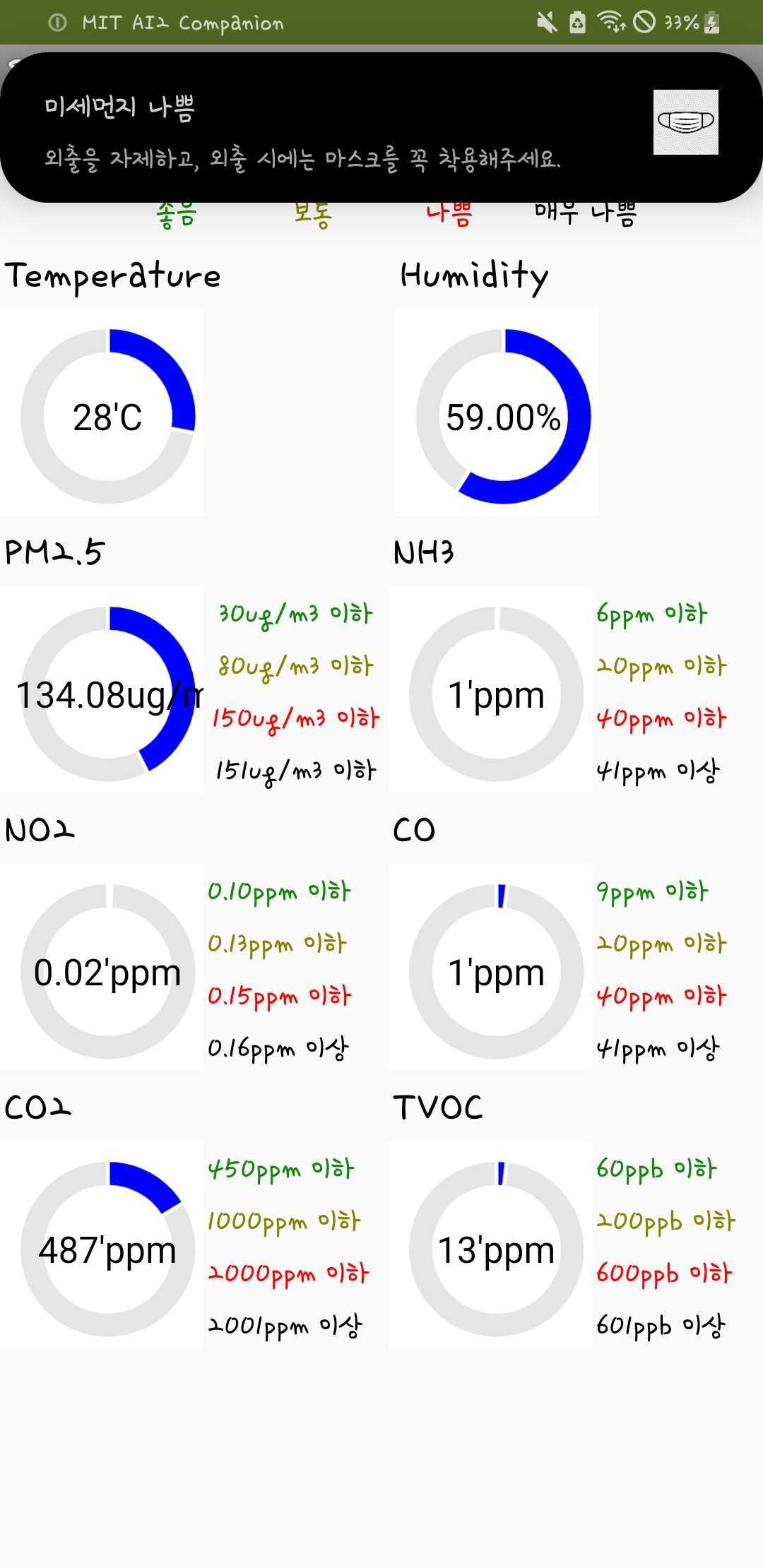Select the green 좋음 air quality level
763x1568 pixels.
click(175, 213)
